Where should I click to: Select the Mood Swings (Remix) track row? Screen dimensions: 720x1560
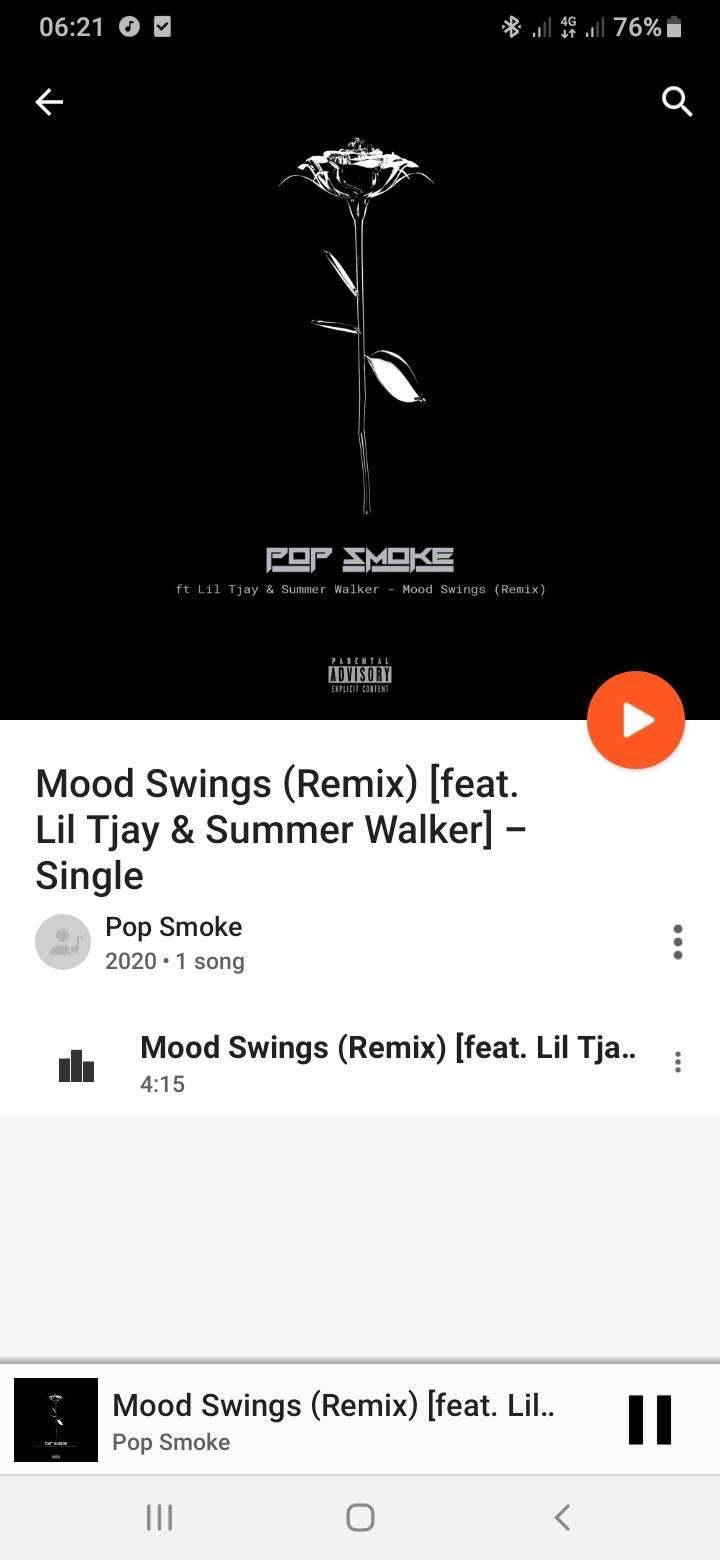point(360,1064)
